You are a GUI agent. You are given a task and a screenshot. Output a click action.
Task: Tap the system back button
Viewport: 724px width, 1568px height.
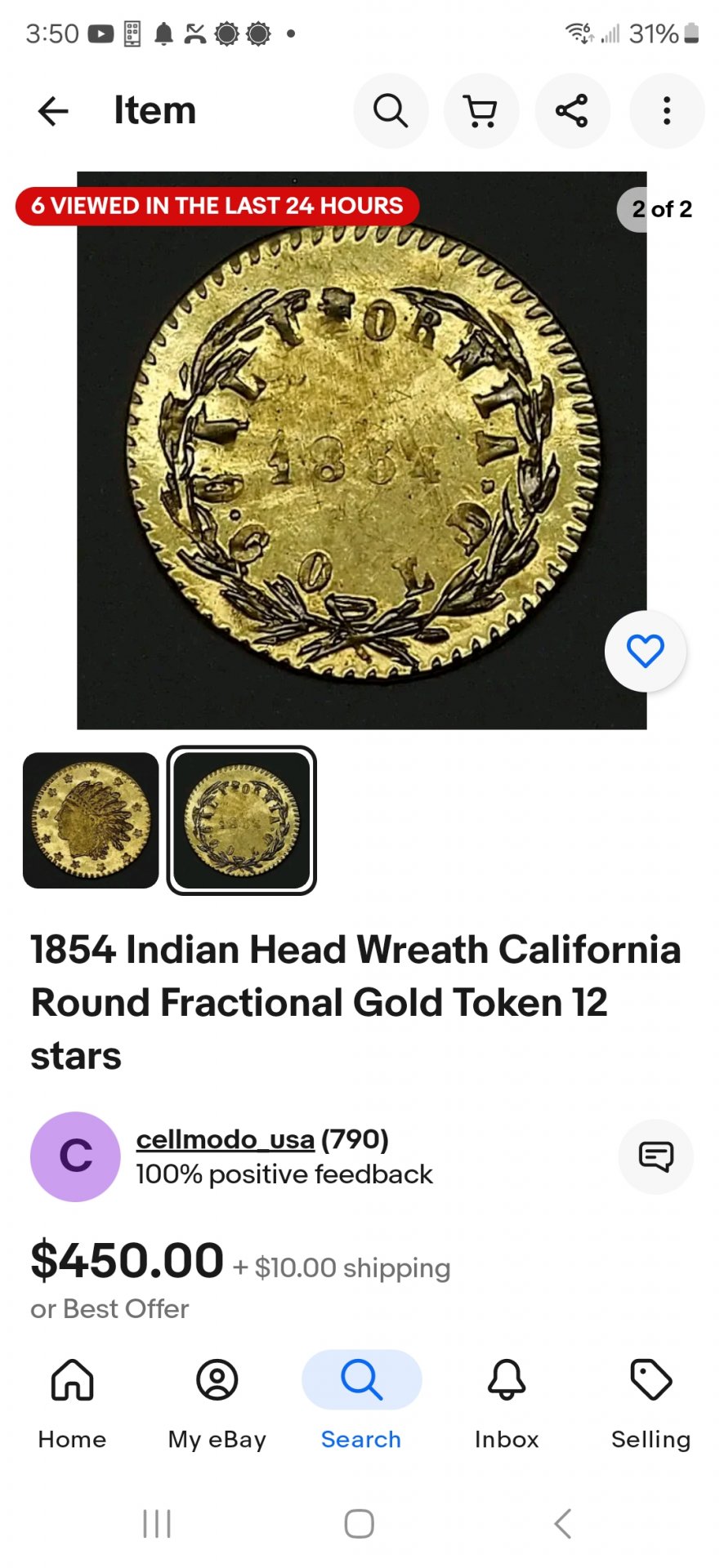pos(562,1524)
